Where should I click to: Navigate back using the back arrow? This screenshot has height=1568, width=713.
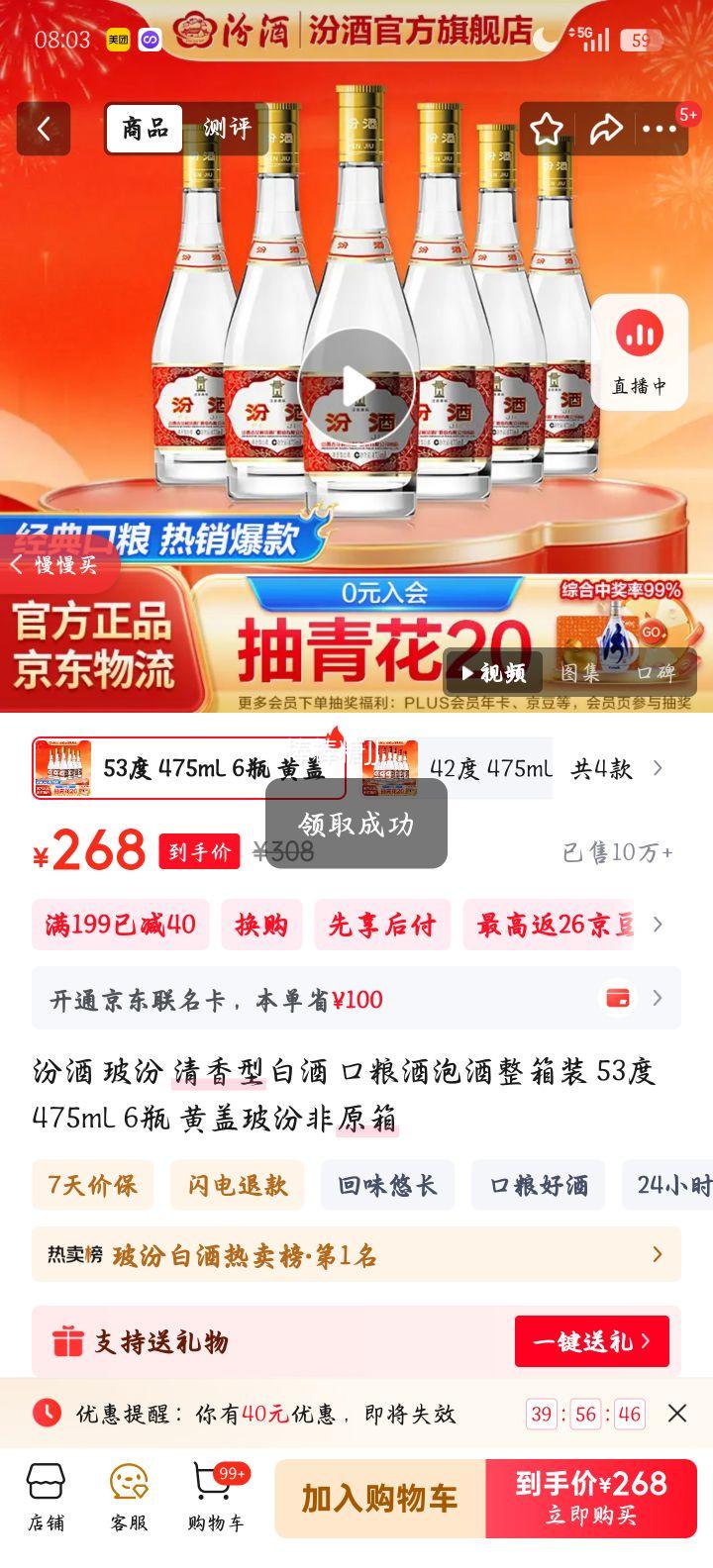(44, 129)
